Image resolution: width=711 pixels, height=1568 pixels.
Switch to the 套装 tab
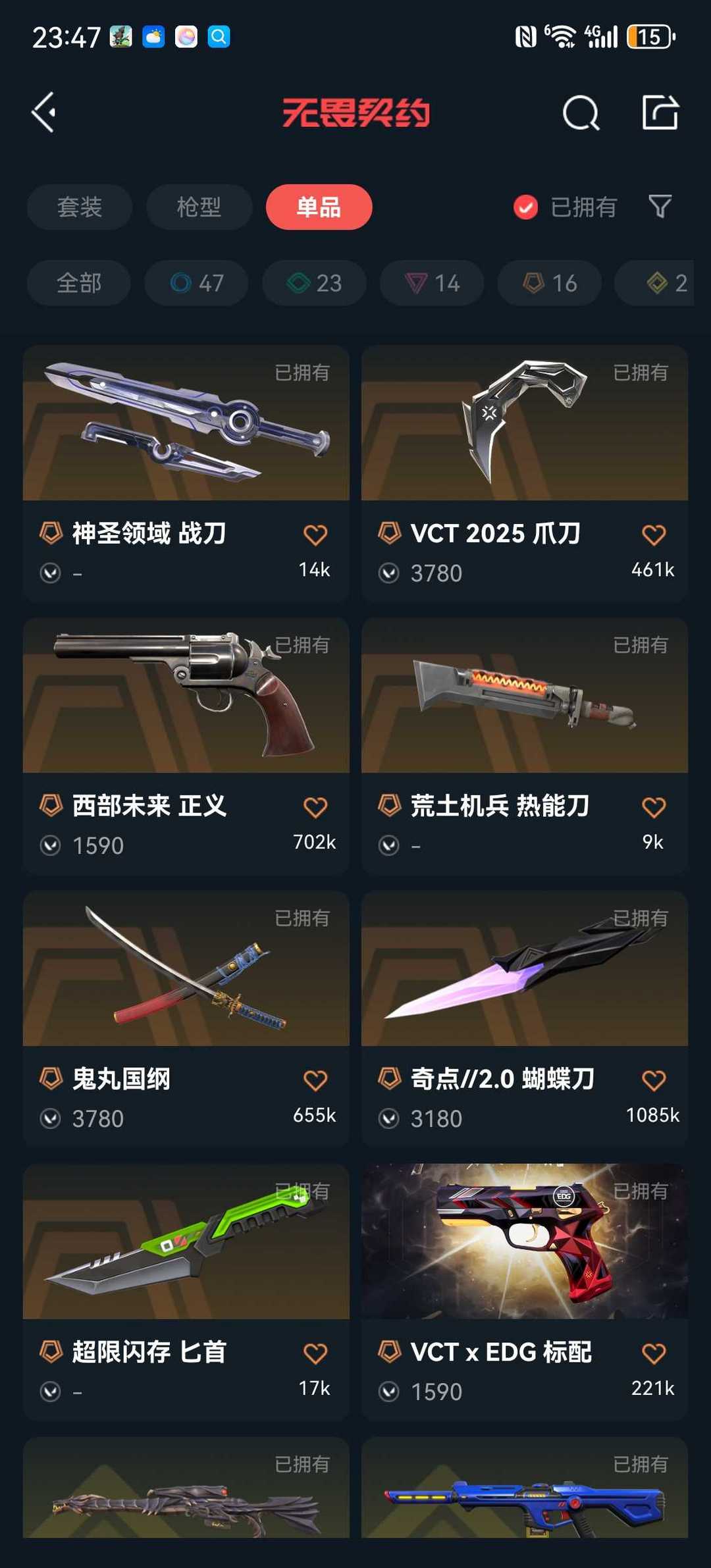click(x=80, y=207)
